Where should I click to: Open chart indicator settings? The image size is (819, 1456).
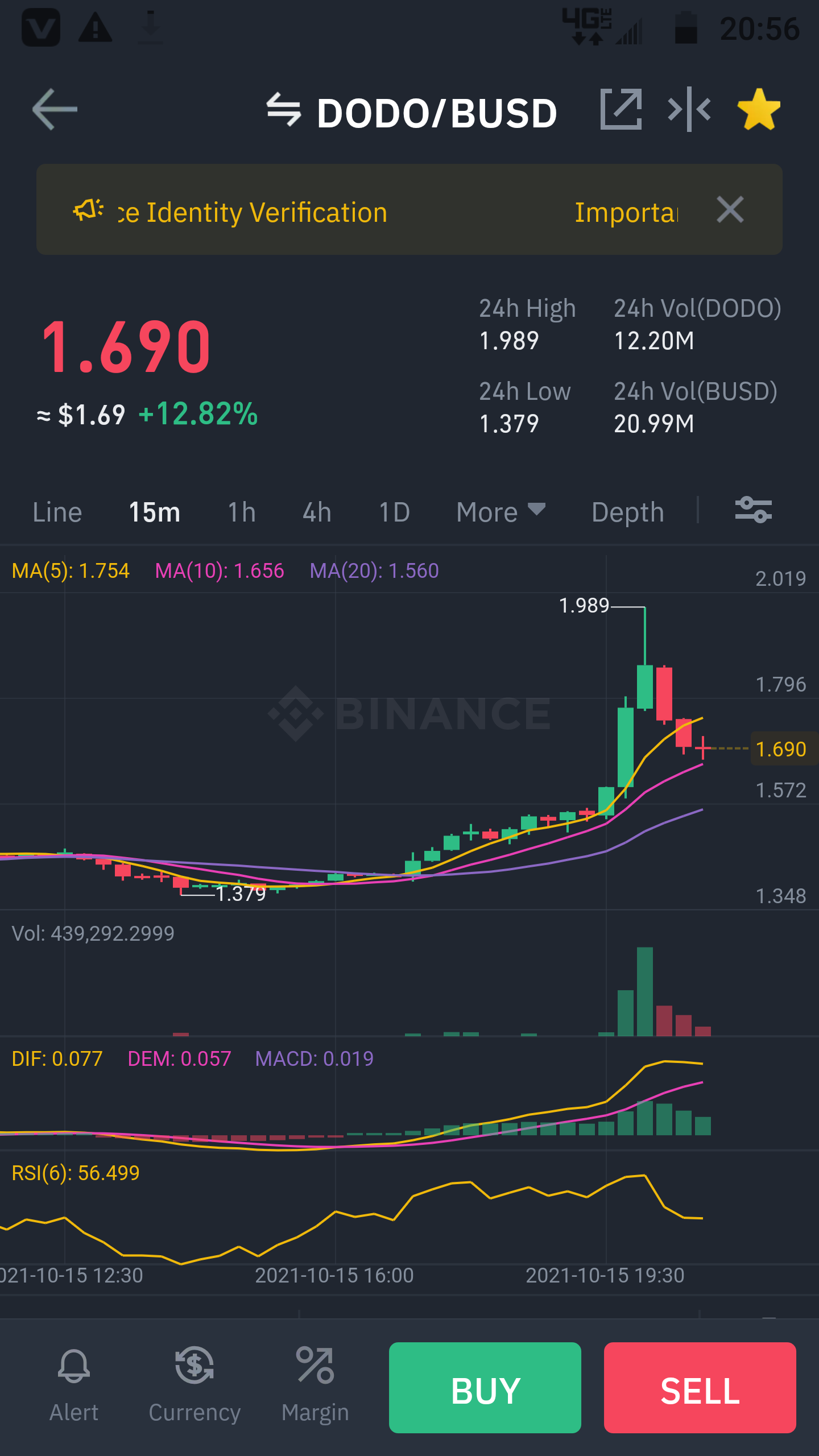(x=754, y=510)
